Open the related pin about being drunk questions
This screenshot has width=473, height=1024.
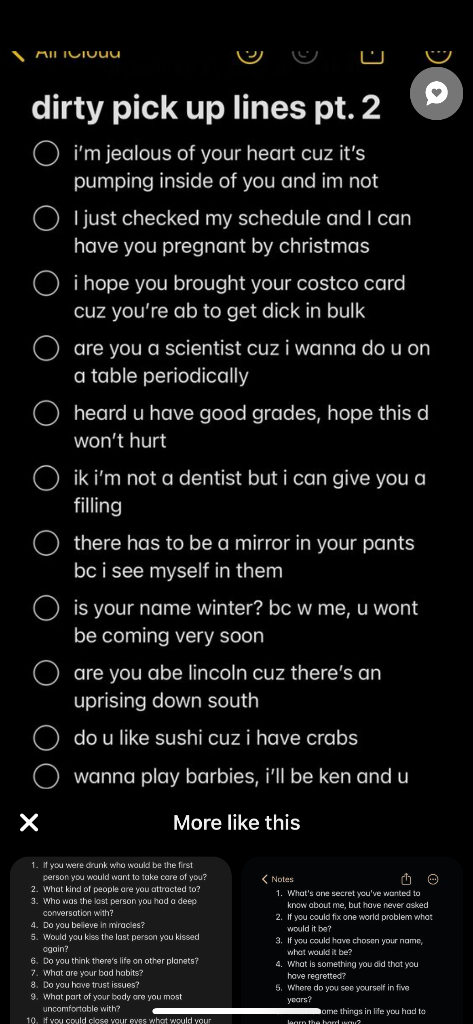point(120,940)
